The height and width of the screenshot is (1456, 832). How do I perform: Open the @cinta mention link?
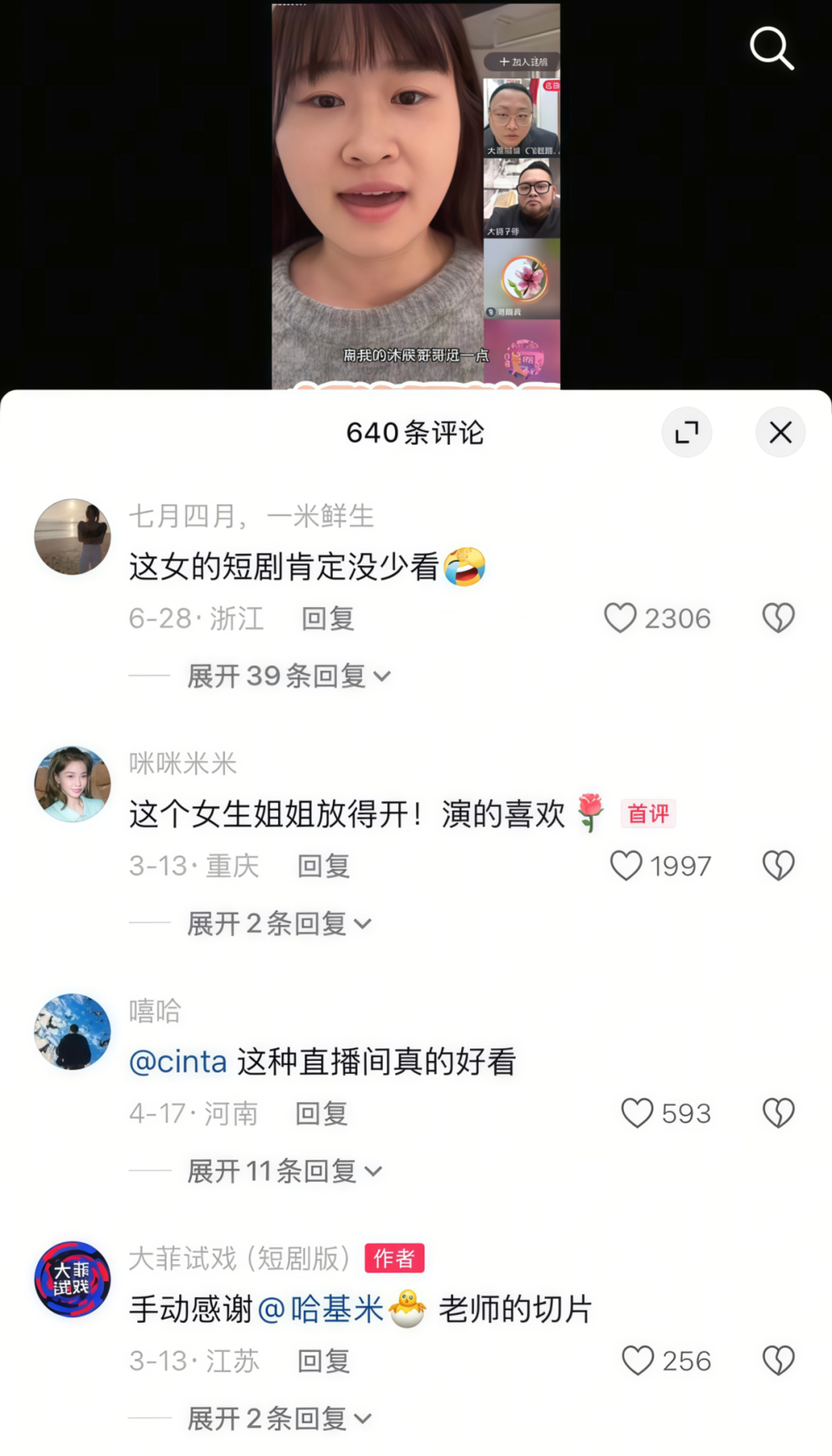point(178,1062)
